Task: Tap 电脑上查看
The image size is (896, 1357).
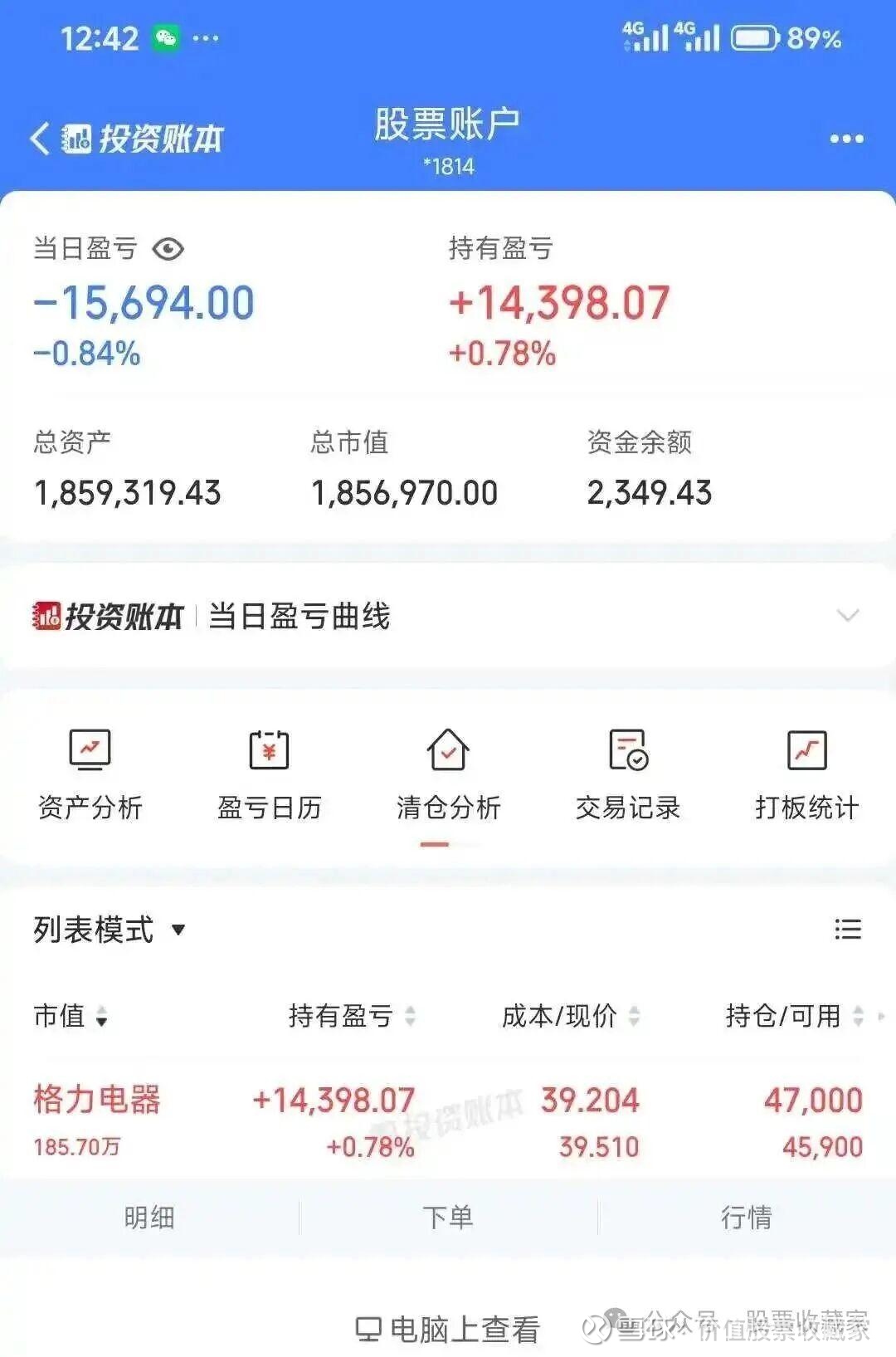Action: (448, 1330)
